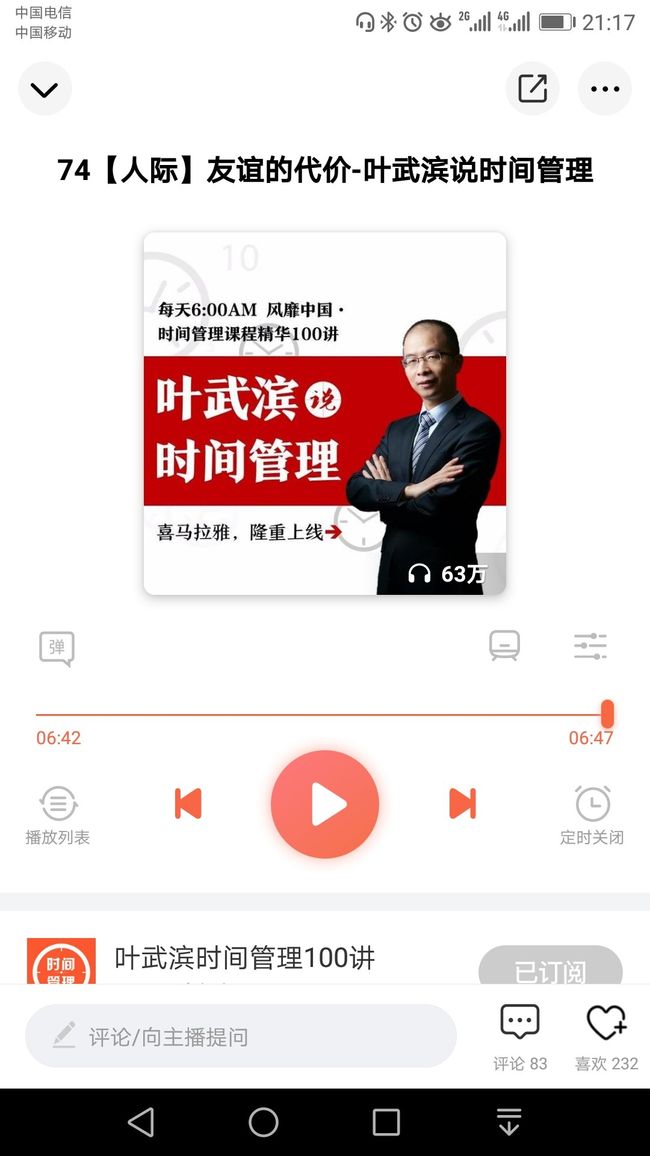Viewport: 650px width, 1156px height.
Task: Tap the playback progress bar
Action: click(x=324, y=714)
